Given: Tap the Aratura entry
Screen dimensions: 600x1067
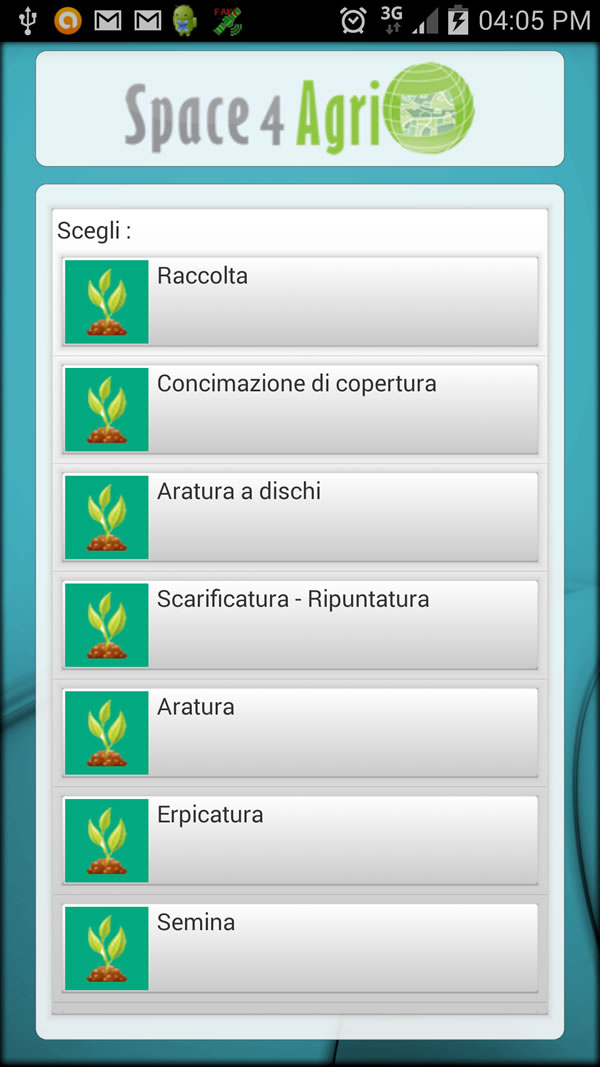Looking at the screenshot, I should (300, 732).
